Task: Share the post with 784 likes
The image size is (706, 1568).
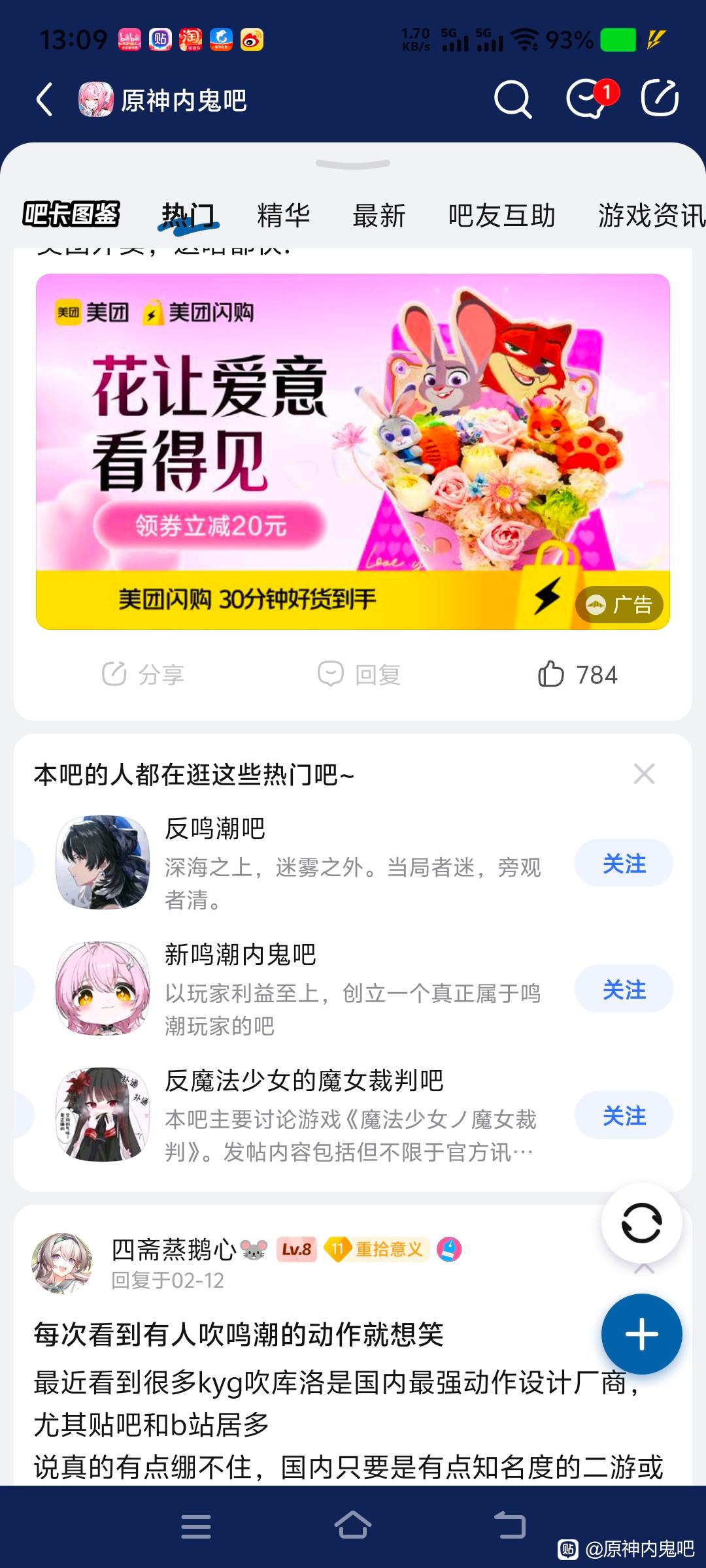Action: [x=143, y=674]
